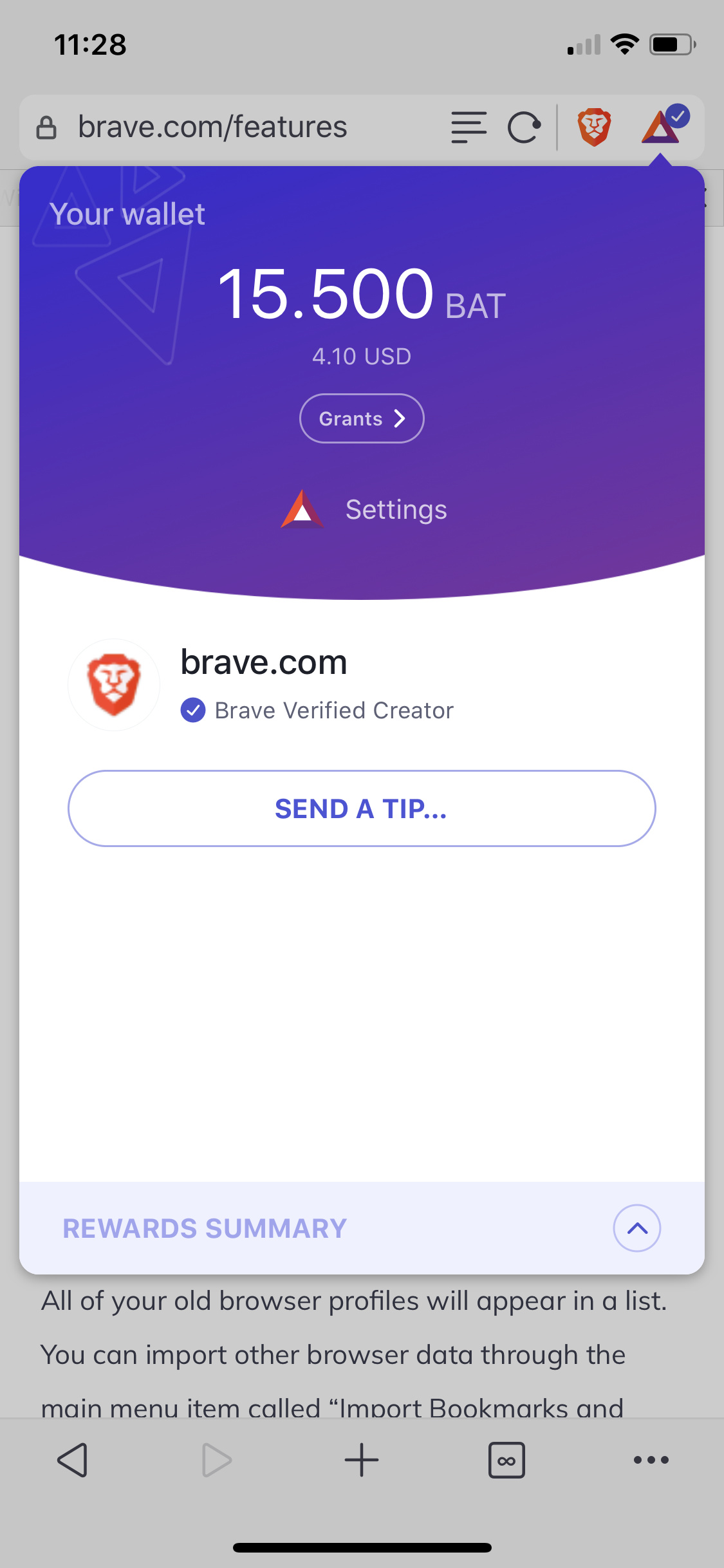Expand the Rewards Summary panel
The image size is (724, 1568).
click(636, 1228)
